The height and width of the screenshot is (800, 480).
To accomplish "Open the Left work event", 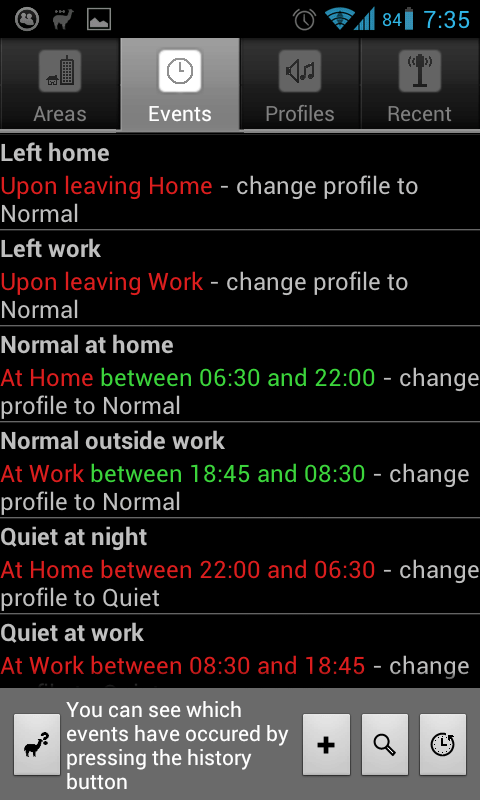I will point(240,278).
